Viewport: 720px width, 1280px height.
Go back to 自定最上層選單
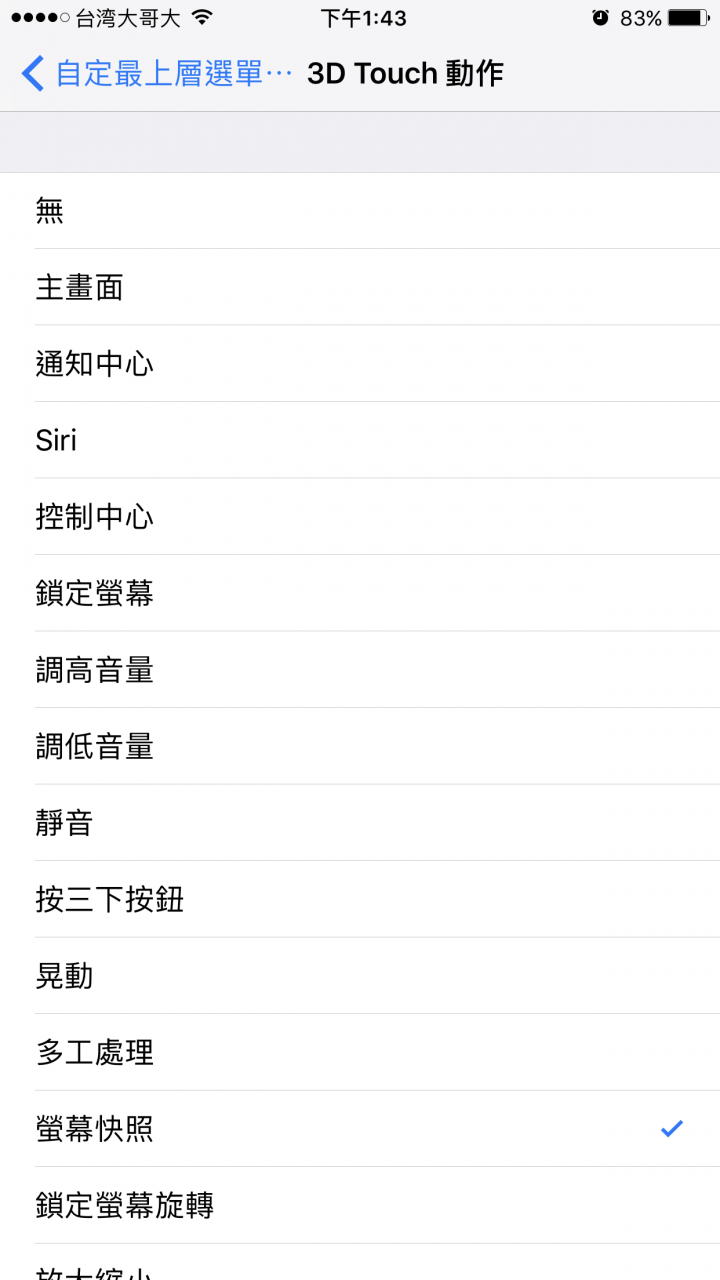click(x=155, y=74)
